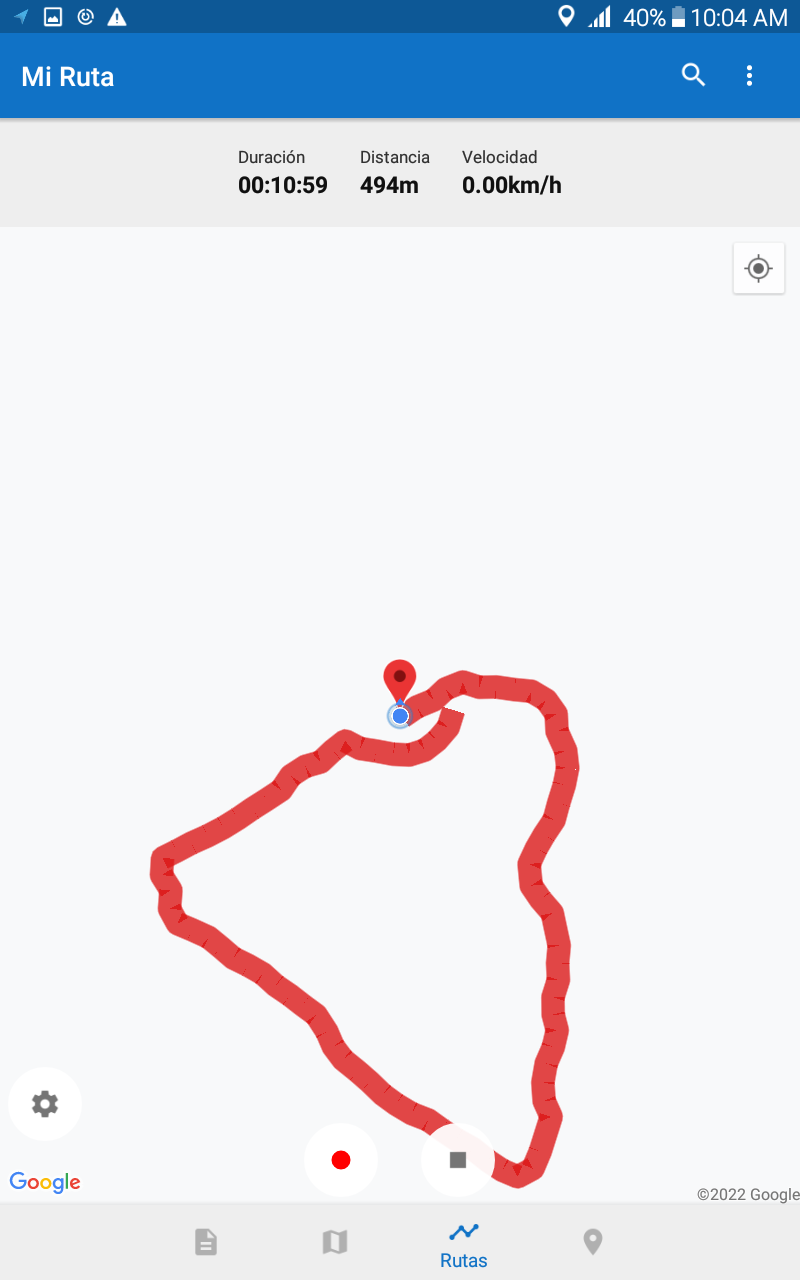Center map on my location
This screenshot has height=1280, width=800.
(x=758, y=268)
